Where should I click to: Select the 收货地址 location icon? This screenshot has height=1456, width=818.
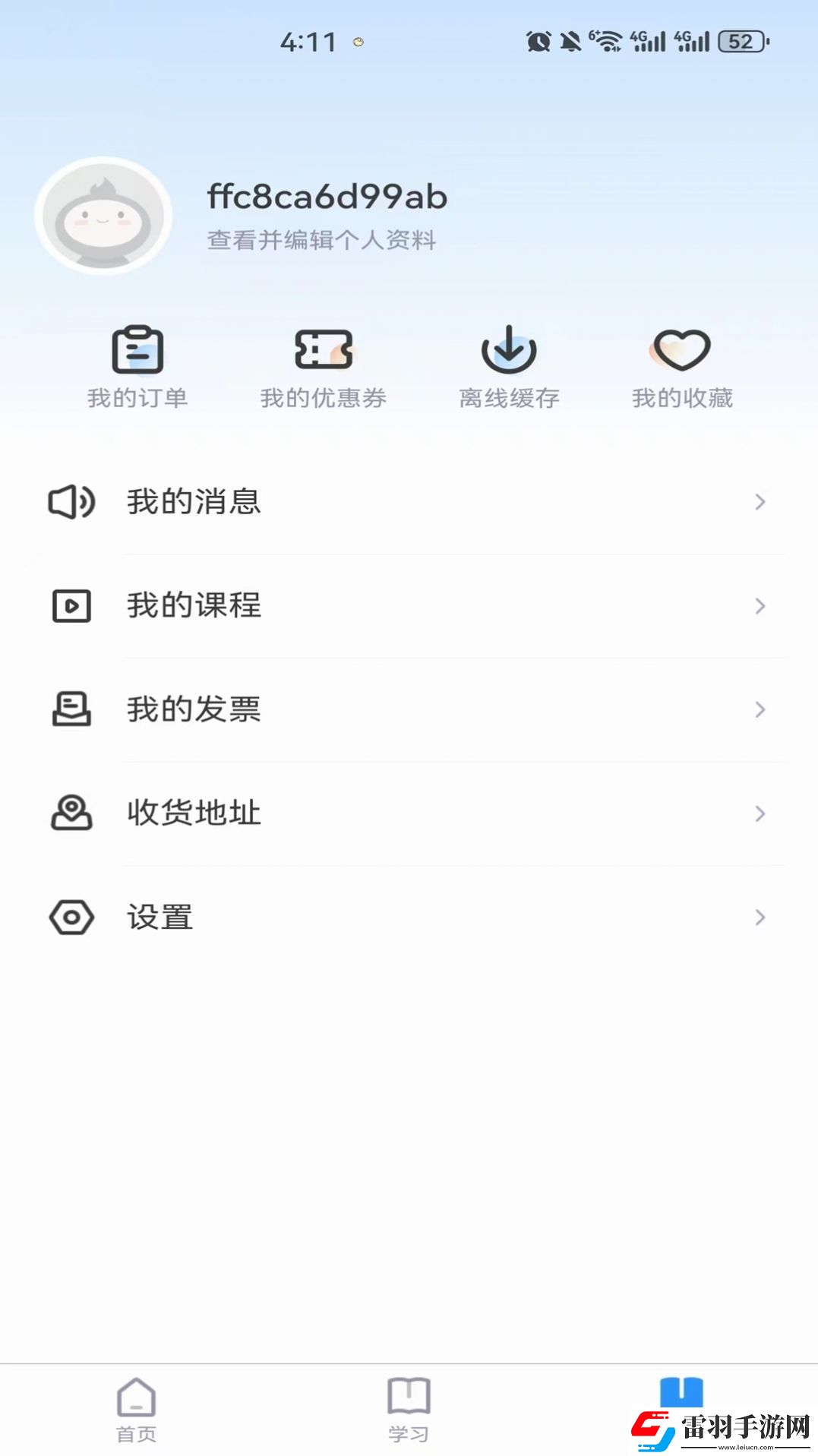pos(72,813)
